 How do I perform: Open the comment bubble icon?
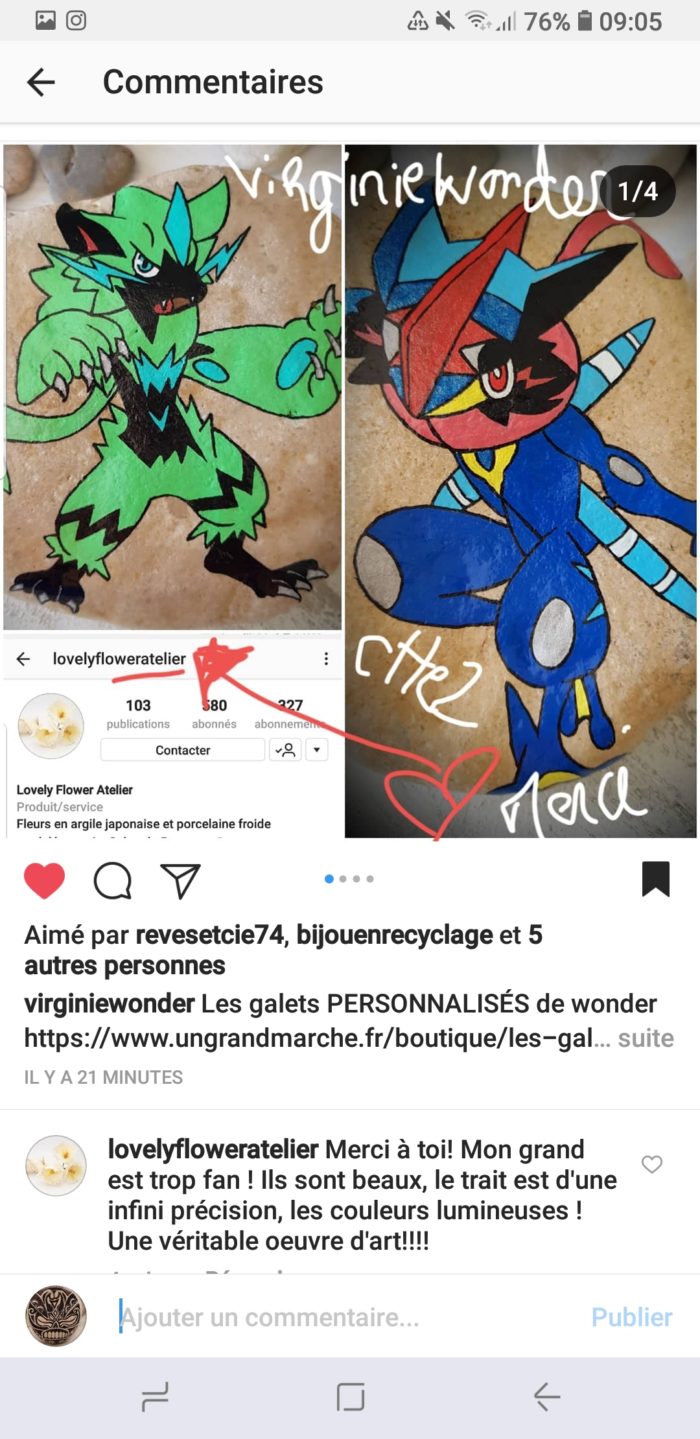112,880
